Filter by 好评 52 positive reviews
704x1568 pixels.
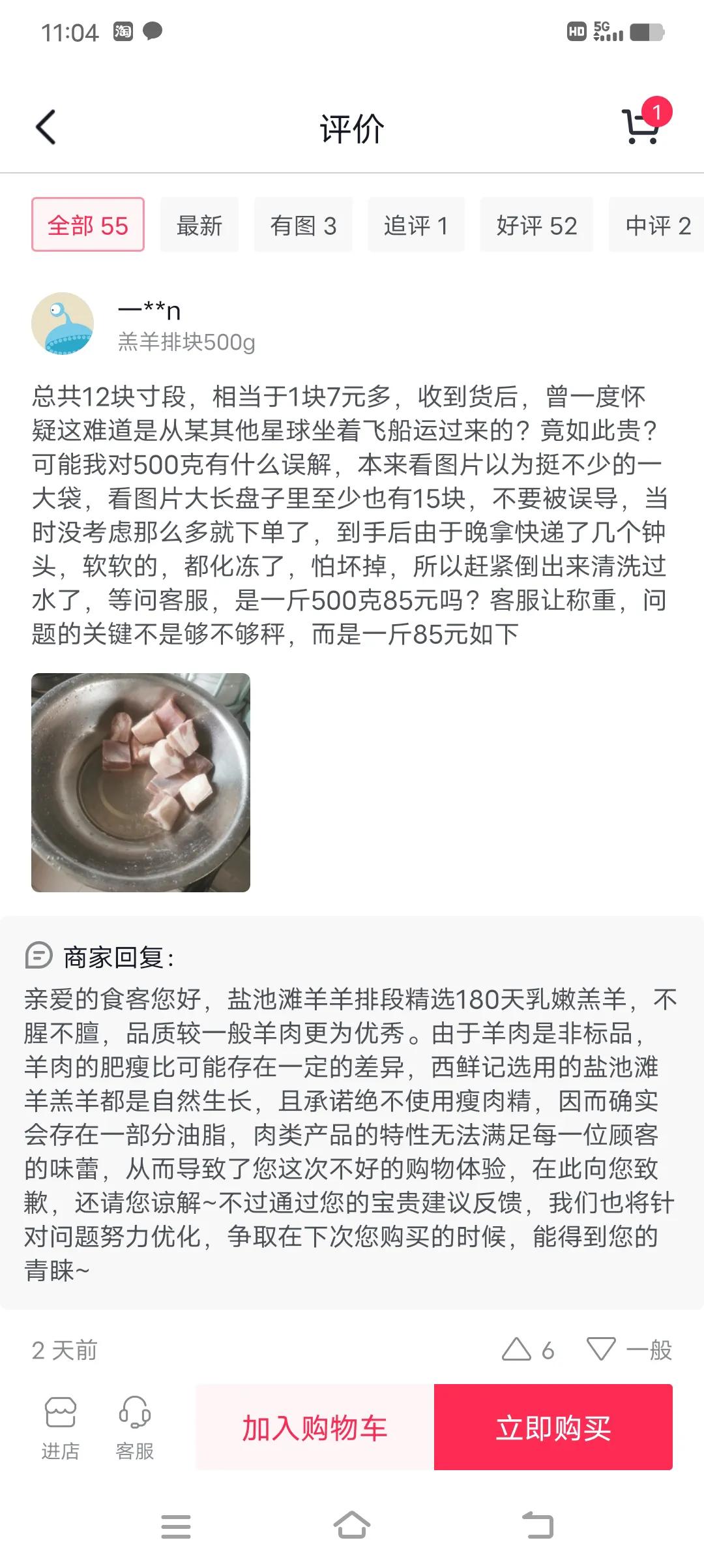point(536,224)
